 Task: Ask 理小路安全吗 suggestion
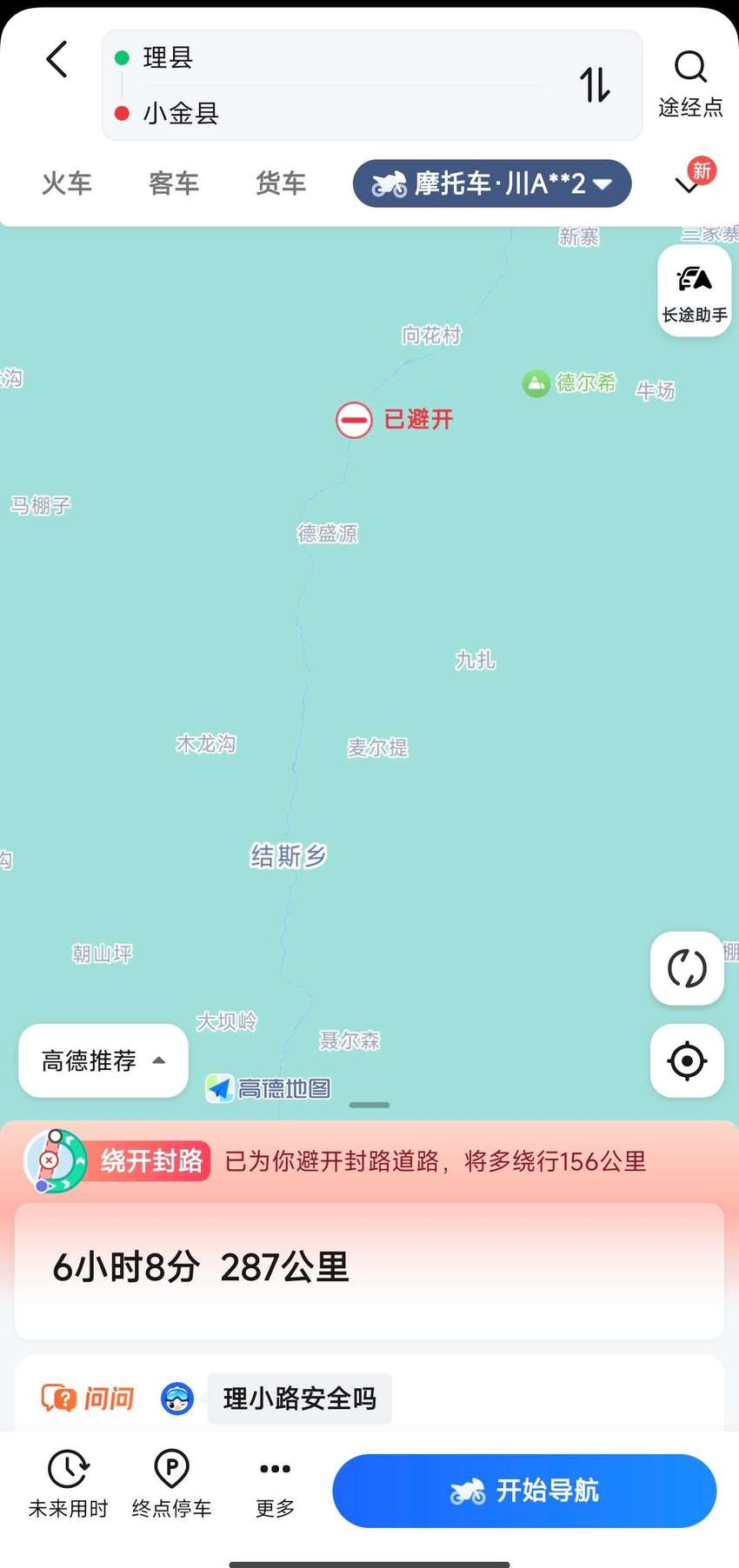coord(299,1399)
